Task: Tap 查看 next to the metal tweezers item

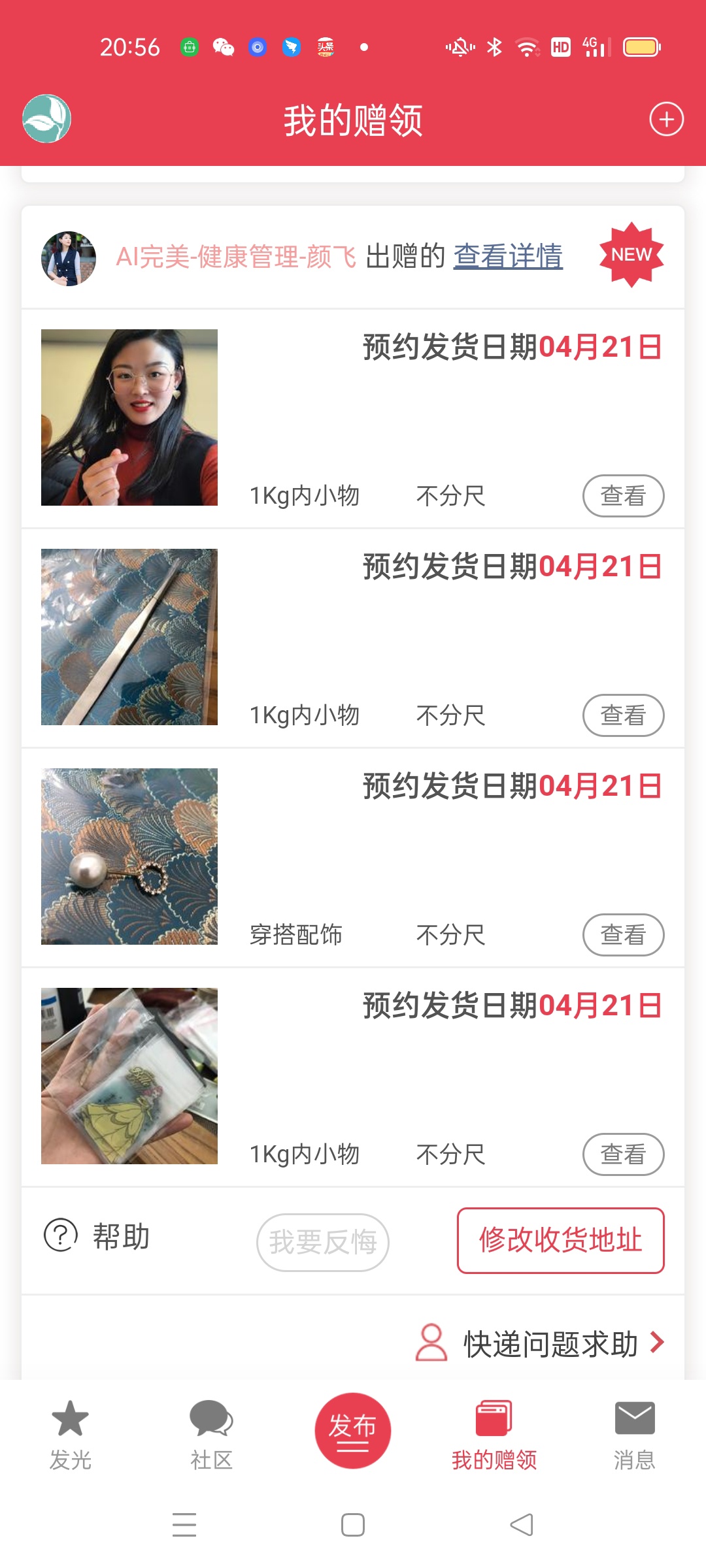Action: [623, 715]
